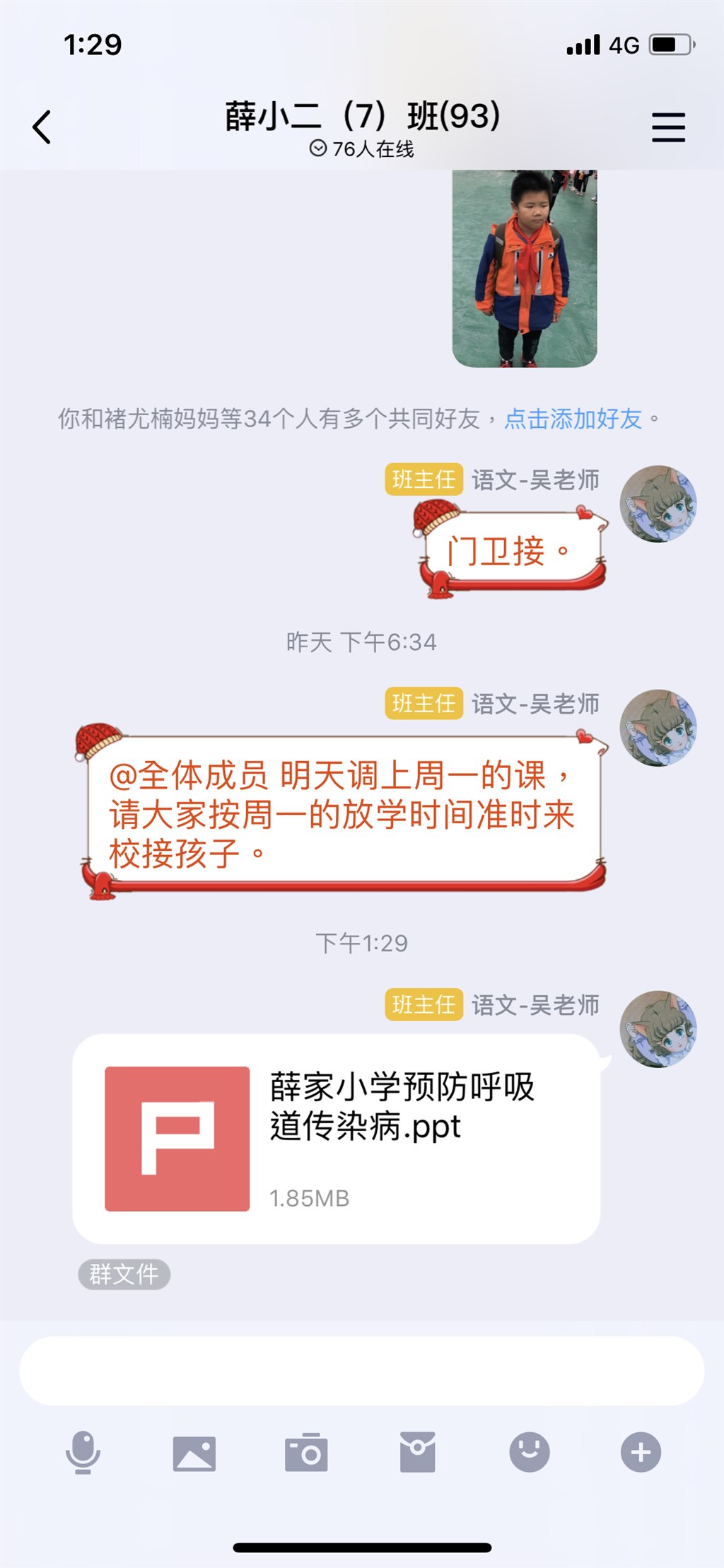724x1568 pixels.
Task: Open the camera to take photo
Action: point(306,1452)
